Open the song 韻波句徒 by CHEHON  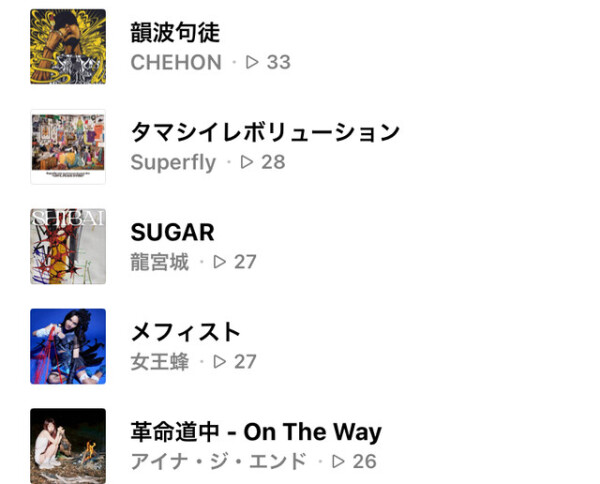pyautogui.click(x=175, y=33)
